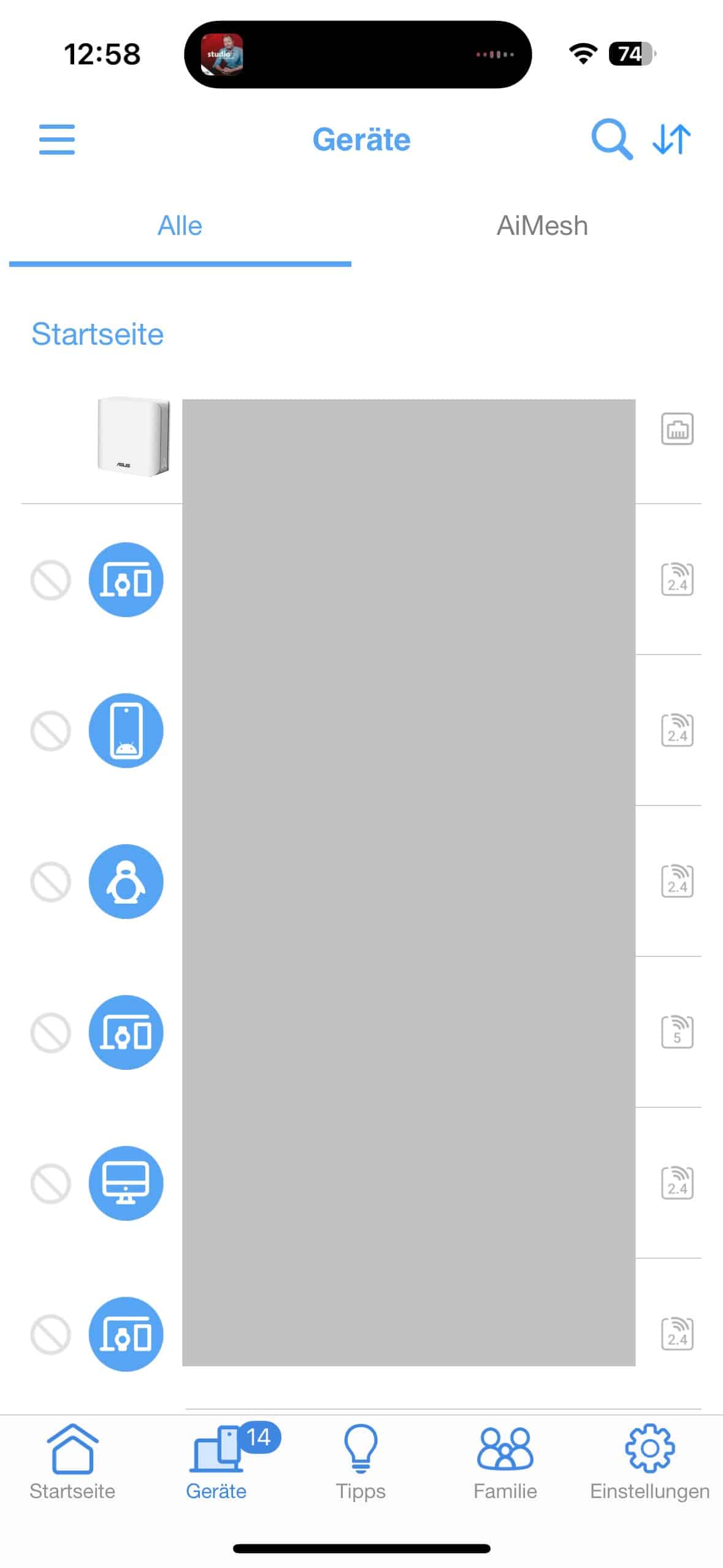723x1568 pixels.
Task: Switch to the Tipps tab
Action: pyautogui.click(x=361, y=1463)
